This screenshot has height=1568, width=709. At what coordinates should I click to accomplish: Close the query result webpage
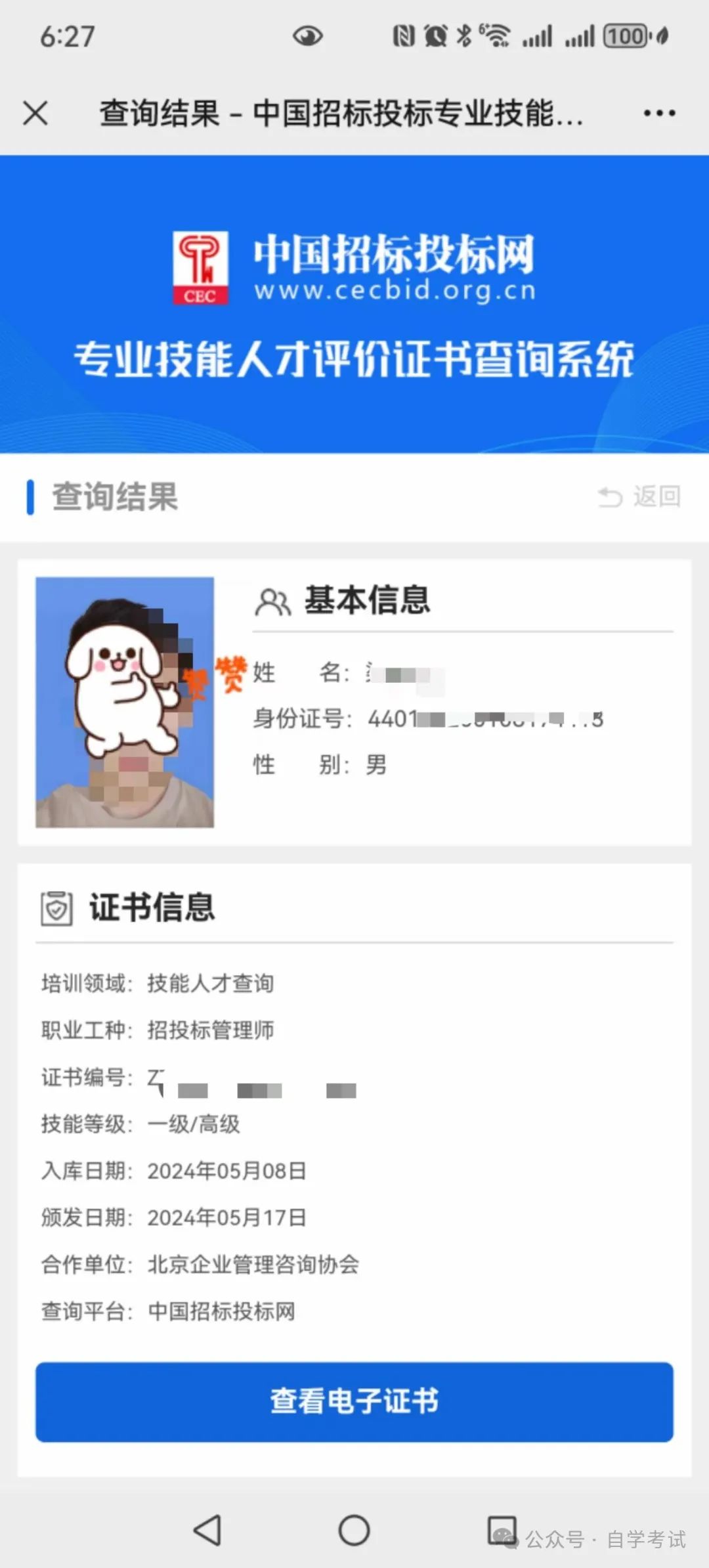click(x=35, y=113)
